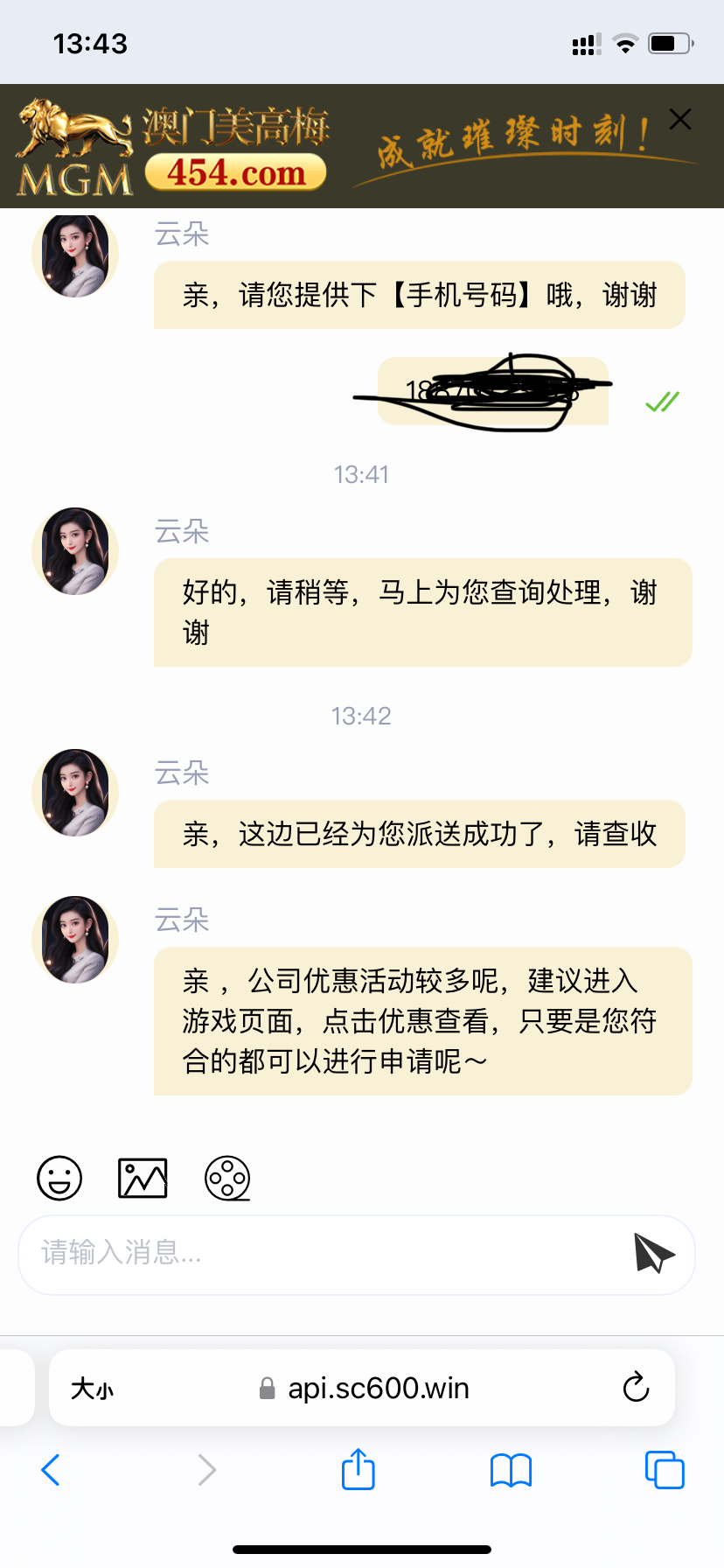This screenshot has width=724, height=1568.
Task: Reload the api.sc600.win page
Action: [x=636, y=1387]
